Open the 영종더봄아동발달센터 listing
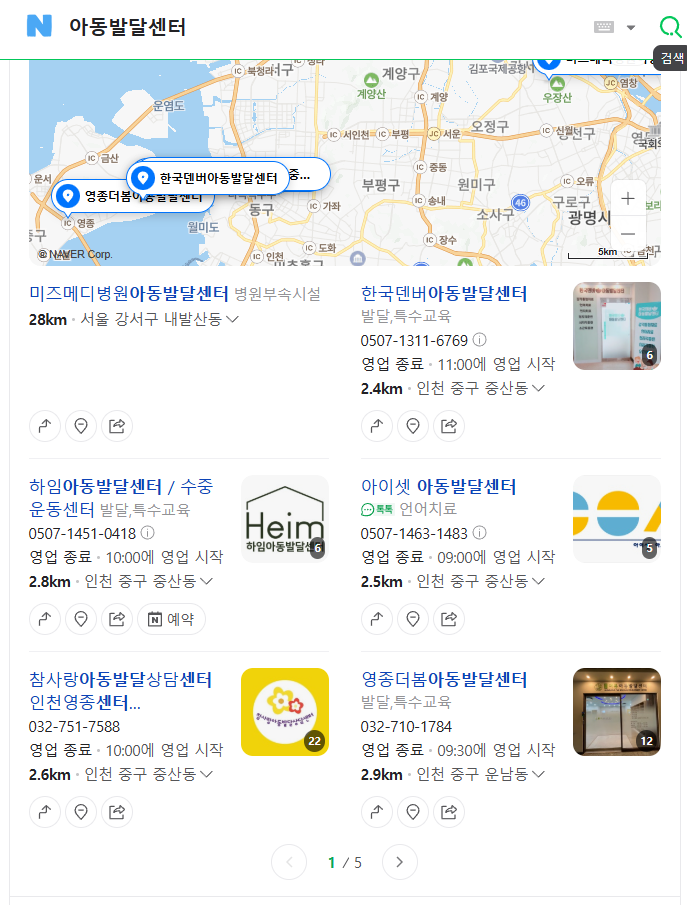This screenshot has width=687, height=905. [x=443, y=680]
